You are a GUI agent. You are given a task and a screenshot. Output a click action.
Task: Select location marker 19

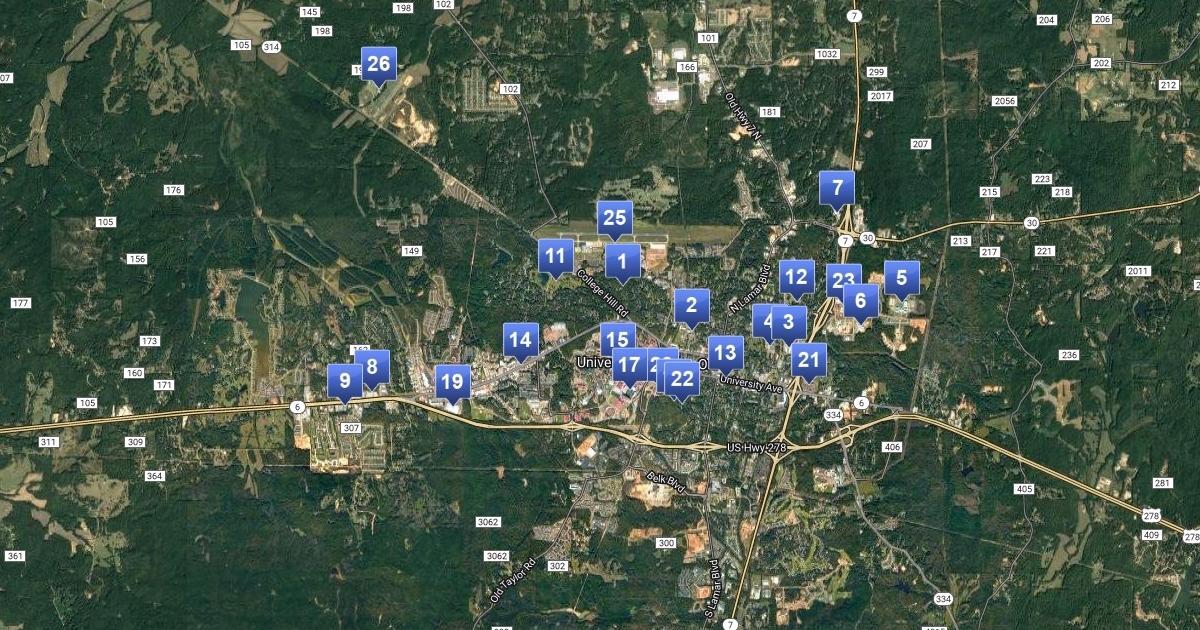(x=452, y=382)
